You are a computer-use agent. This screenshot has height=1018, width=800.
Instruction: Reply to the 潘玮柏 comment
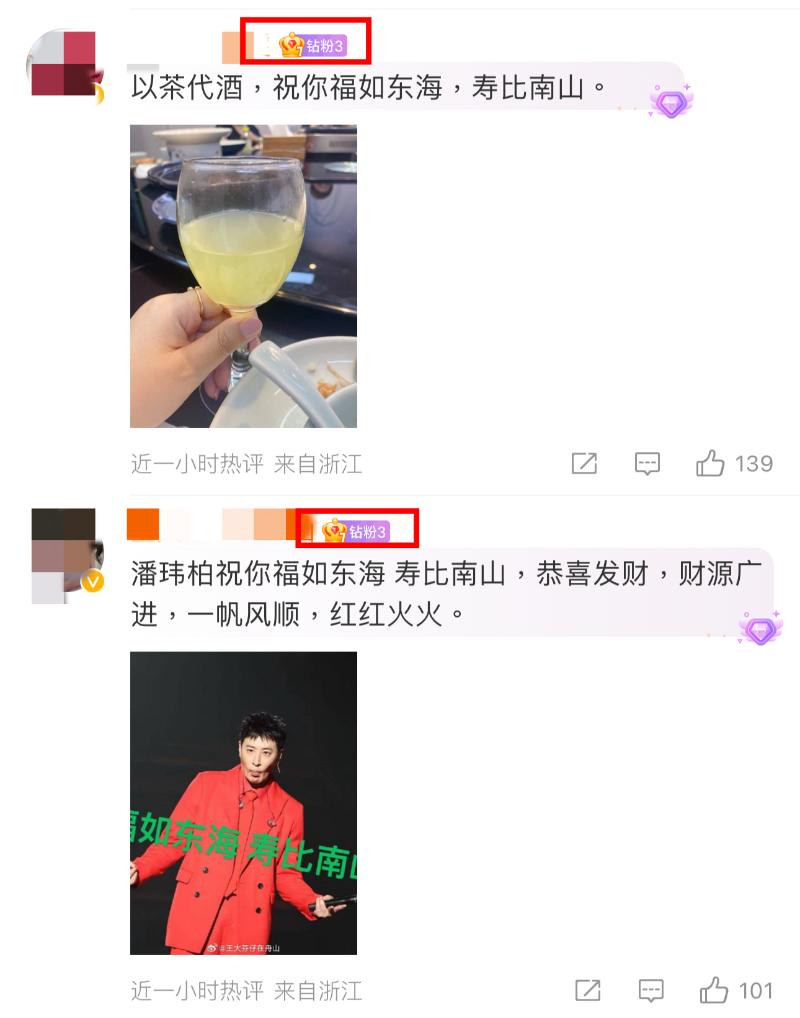650,990
